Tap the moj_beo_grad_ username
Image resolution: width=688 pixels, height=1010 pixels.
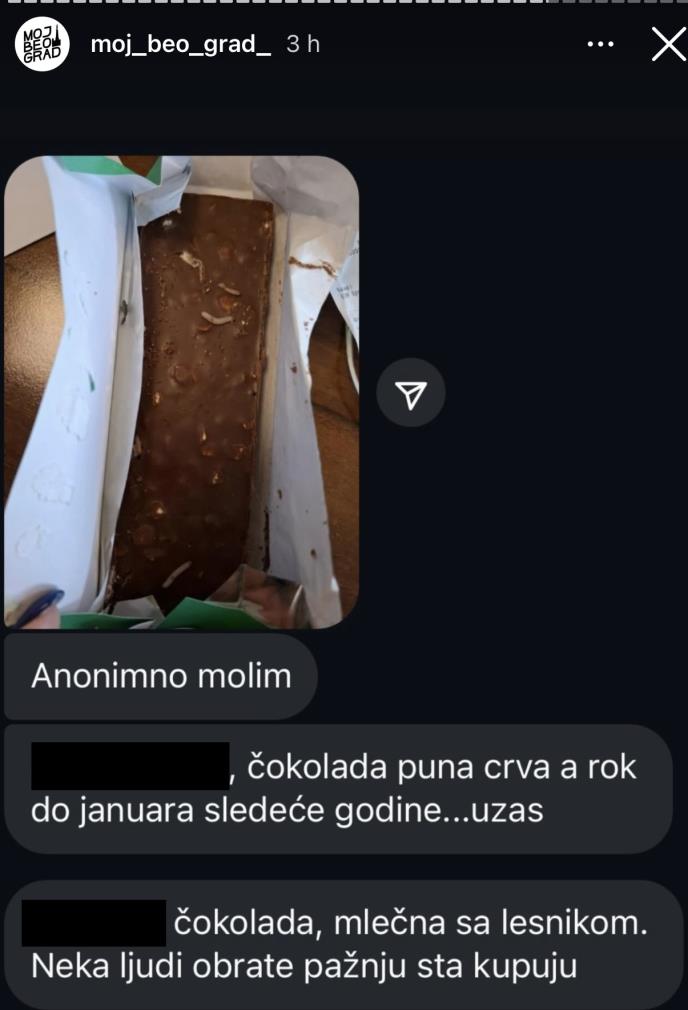click(180, 45)
